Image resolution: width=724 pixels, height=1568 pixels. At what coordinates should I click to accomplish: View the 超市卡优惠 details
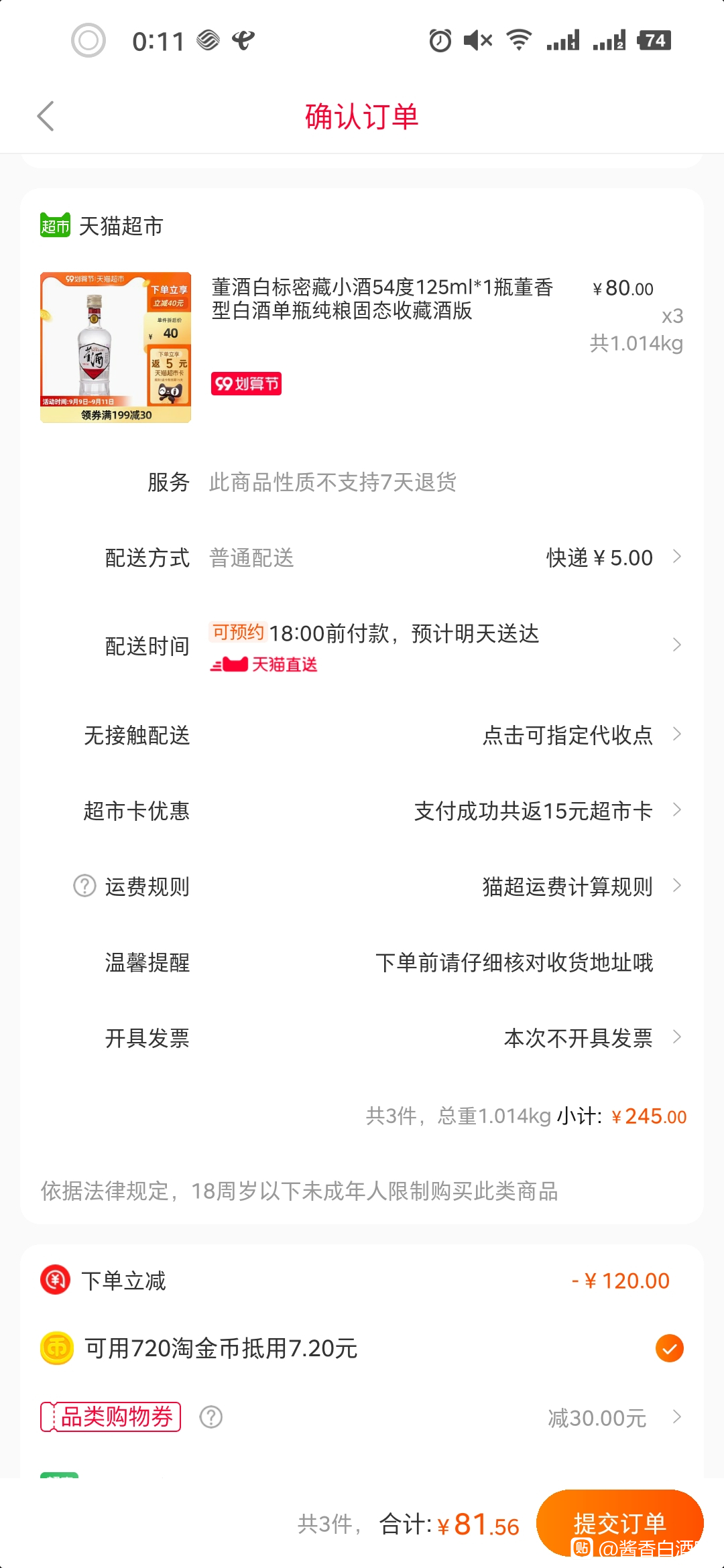(x=362, y=811)
